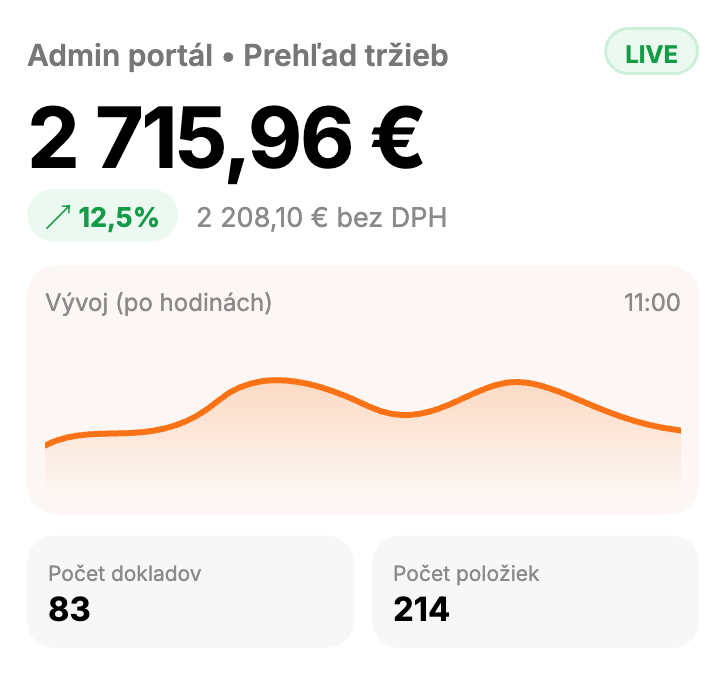The width and height of the screenshot is (726, 675).
Task: Open the hourly Vývoj chart card
Action: click(x=363, y=390)
